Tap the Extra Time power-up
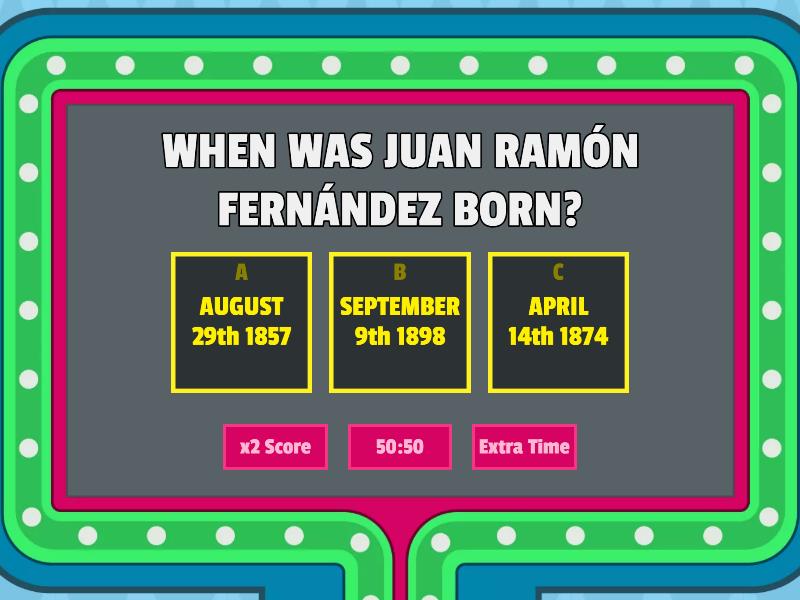Viewport: 800px width, 600px height. 524,447
